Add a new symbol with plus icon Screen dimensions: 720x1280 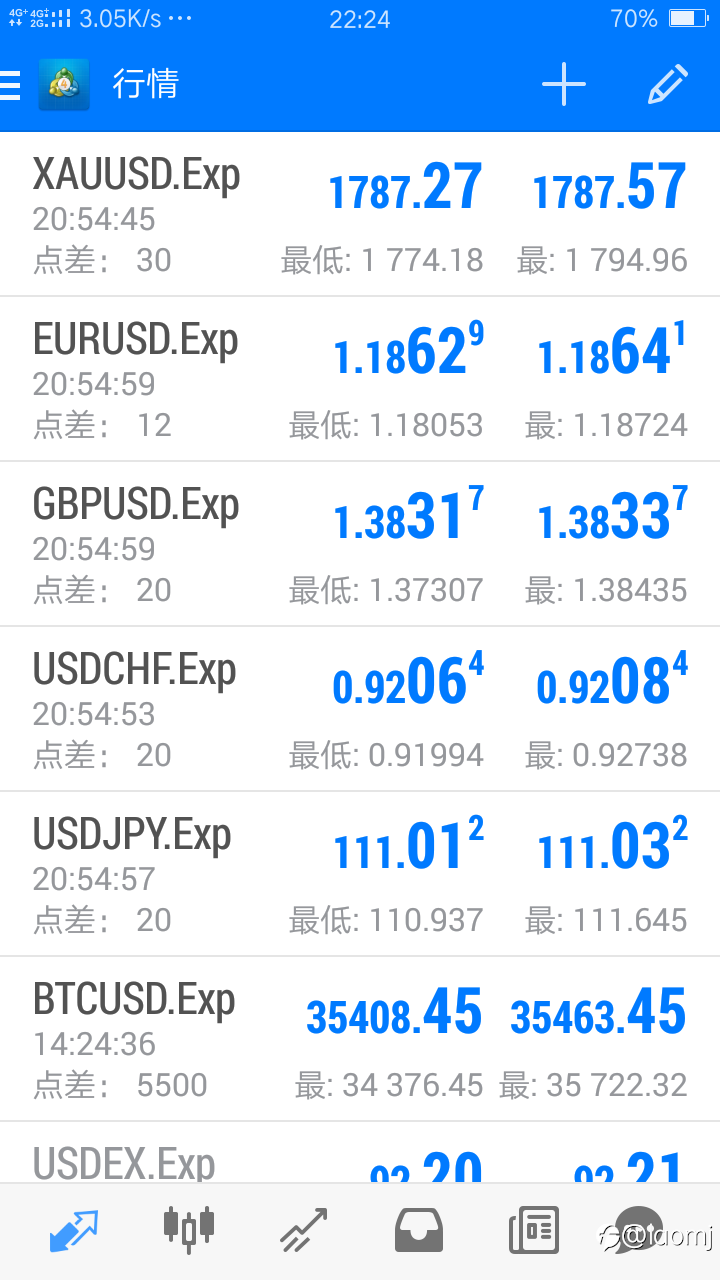click(x=564, y=85)
